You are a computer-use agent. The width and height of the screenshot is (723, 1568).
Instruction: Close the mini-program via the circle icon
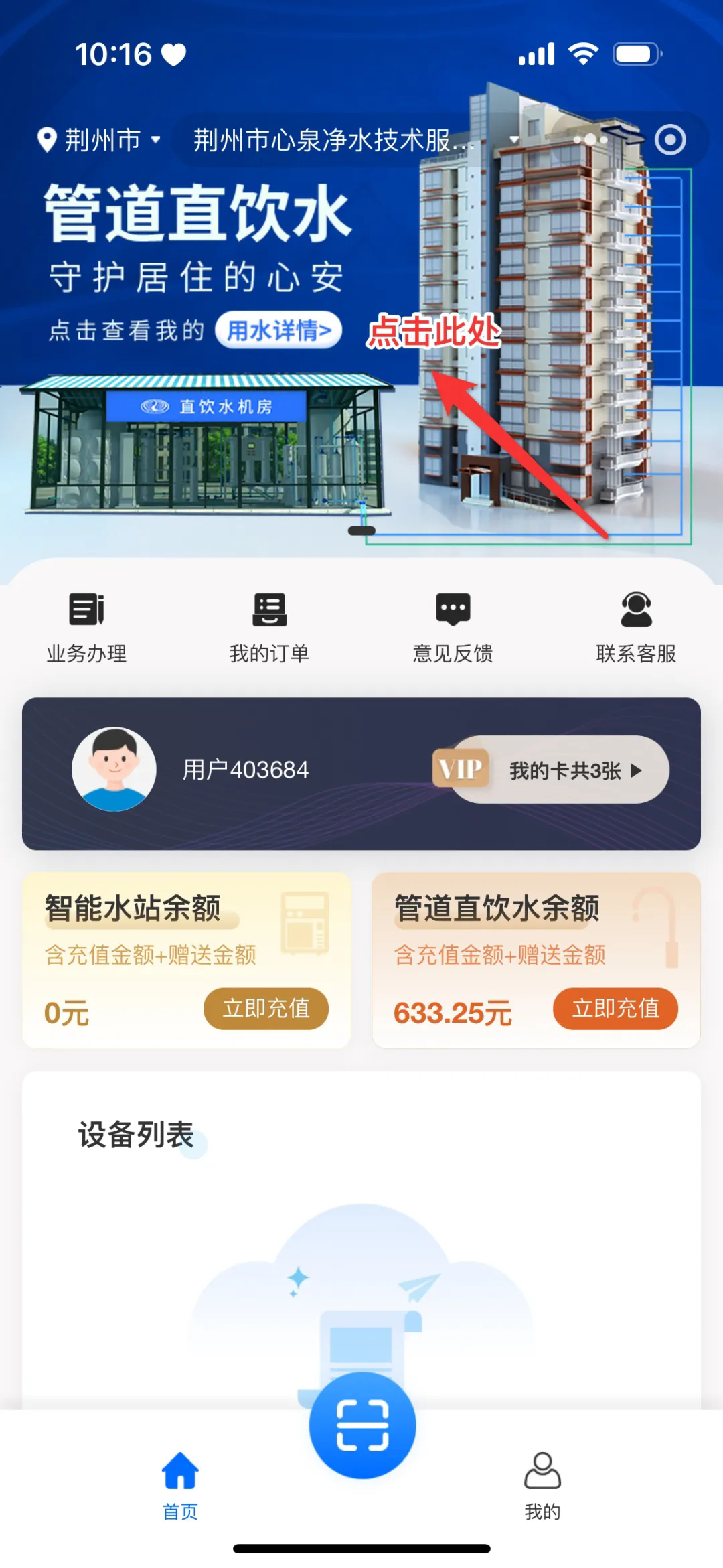tap(670, 140)
